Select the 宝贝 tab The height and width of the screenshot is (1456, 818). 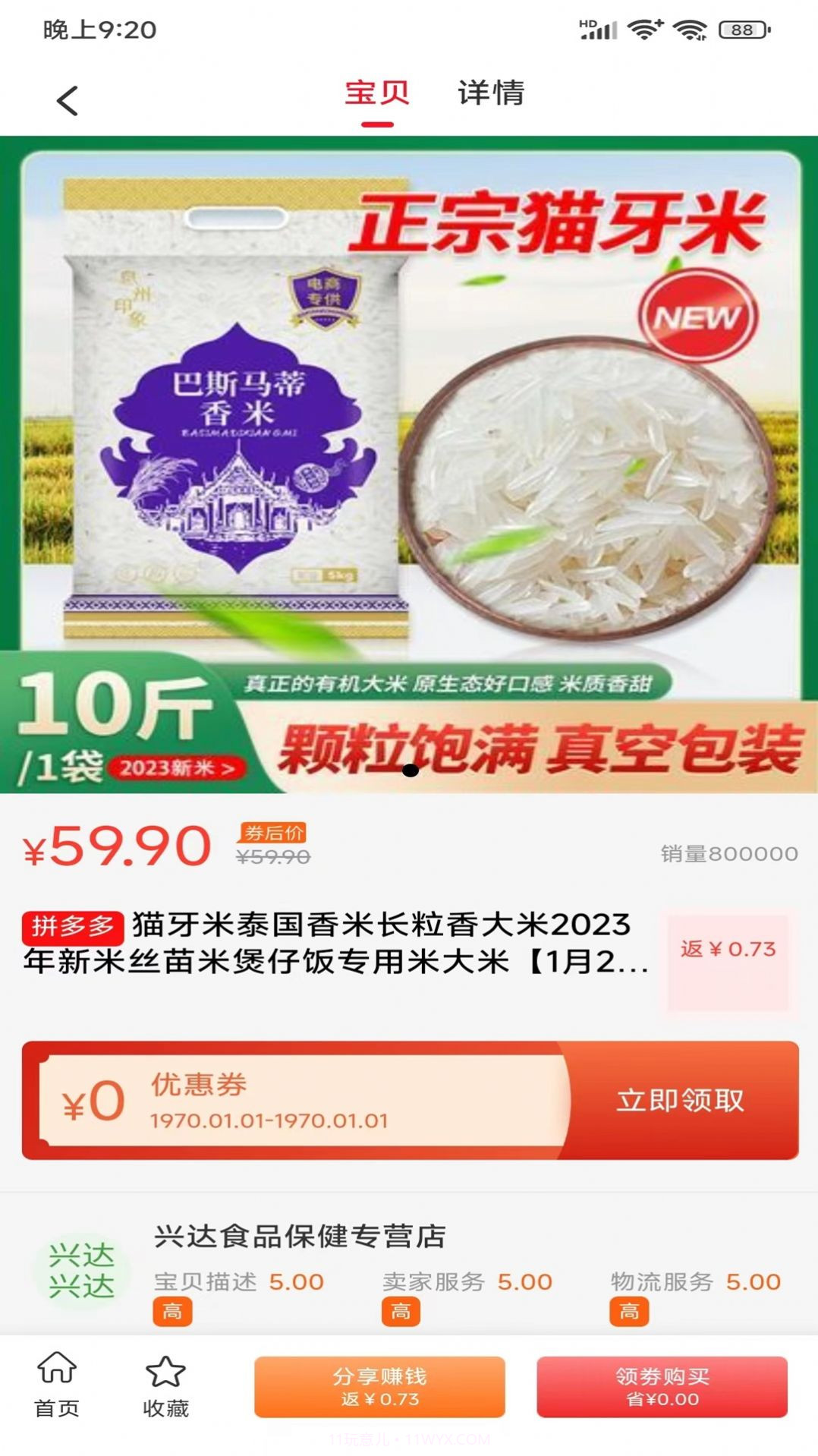tap(377, 93)
